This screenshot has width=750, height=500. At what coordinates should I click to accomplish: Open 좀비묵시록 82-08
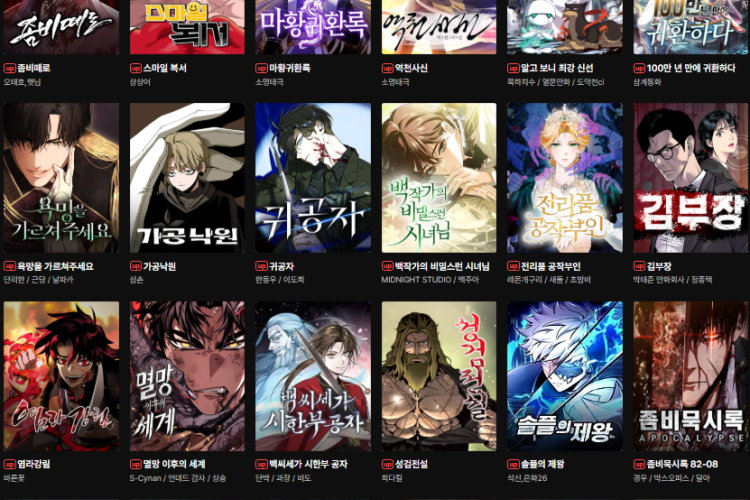[690, 377]
